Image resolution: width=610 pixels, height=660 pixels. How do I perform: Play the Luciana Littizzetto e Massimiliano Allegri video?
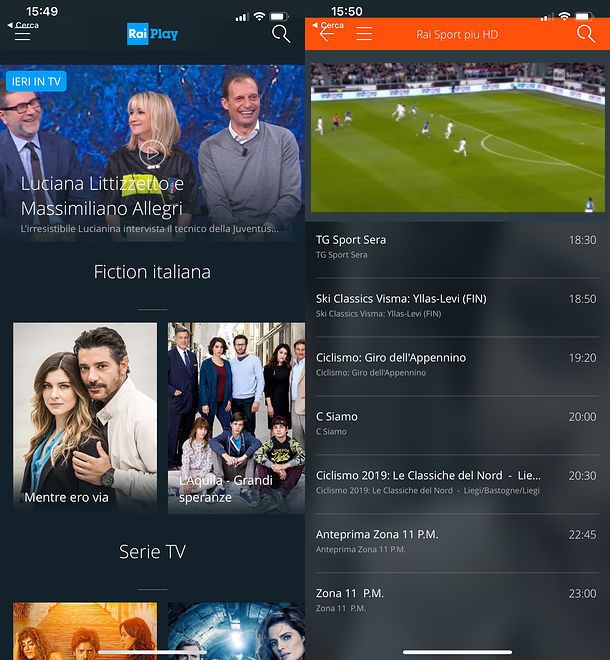(x=152, y=152)
